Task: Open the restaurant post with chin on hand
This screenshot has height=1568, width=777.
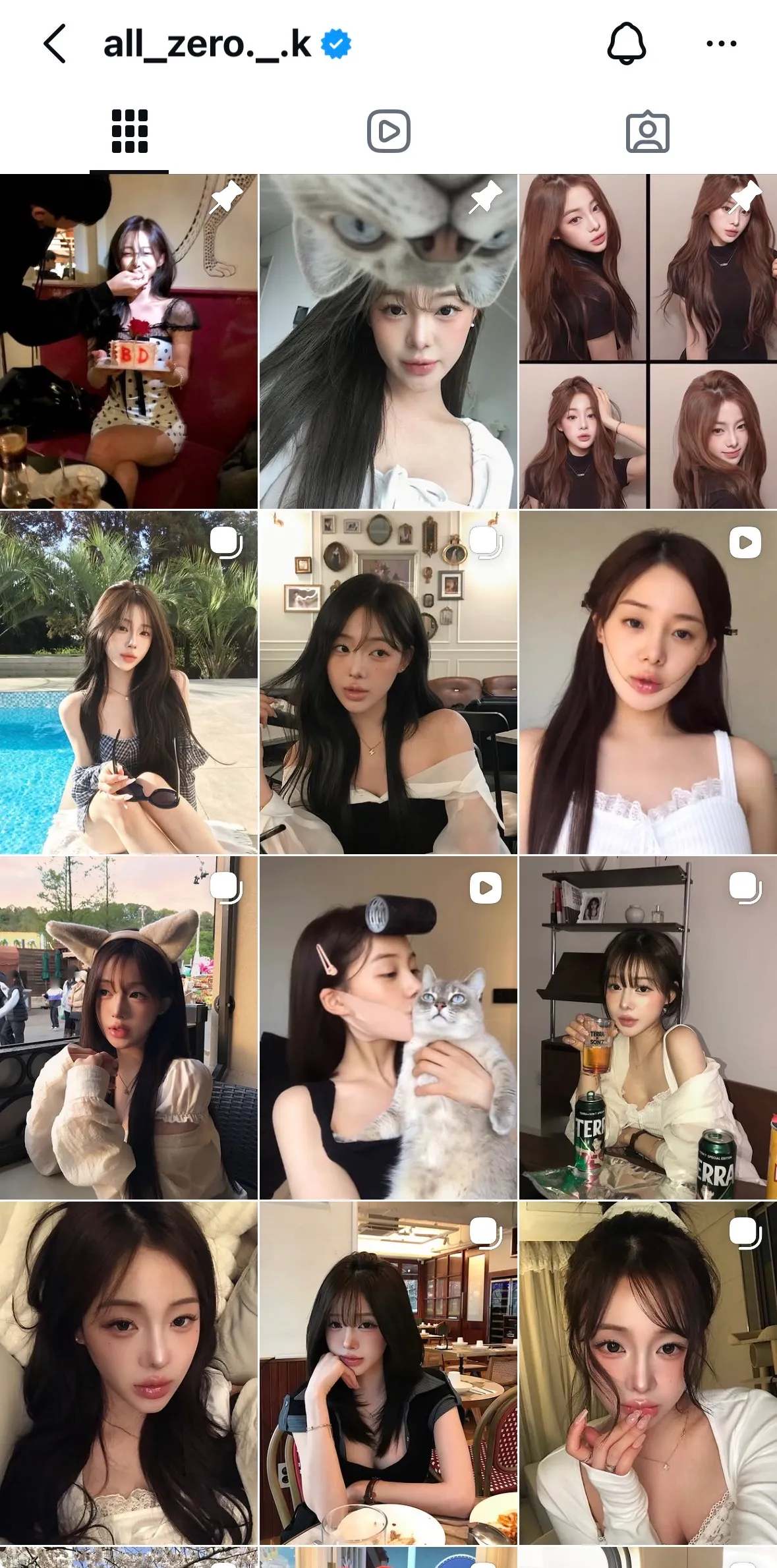Action: 388,1373
